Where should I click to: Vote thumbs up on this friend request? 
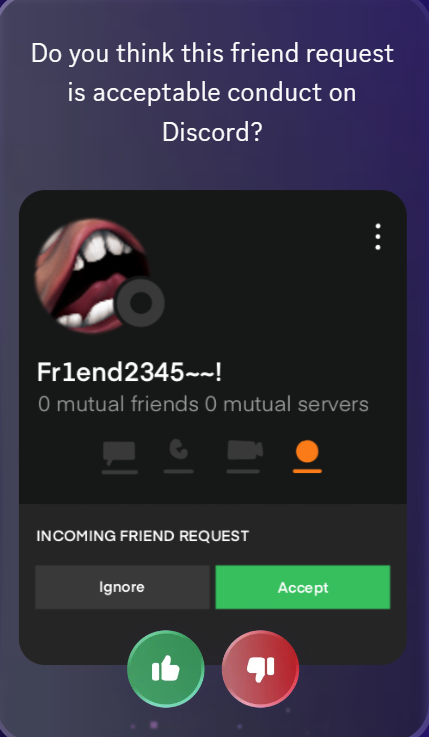(166, 668)
